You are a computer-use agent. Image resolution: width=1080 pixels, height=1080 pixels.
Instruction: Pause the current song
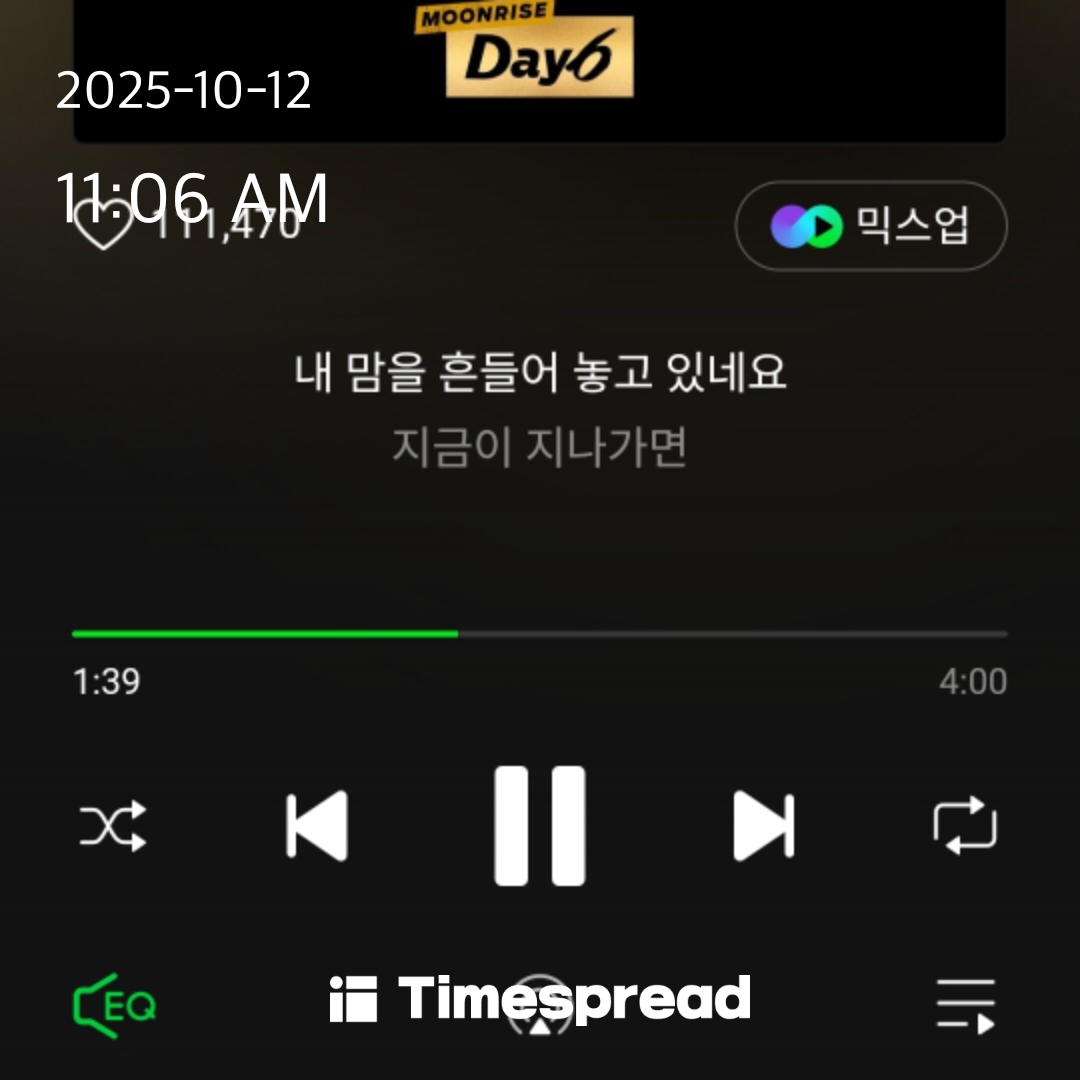[540, 826]
